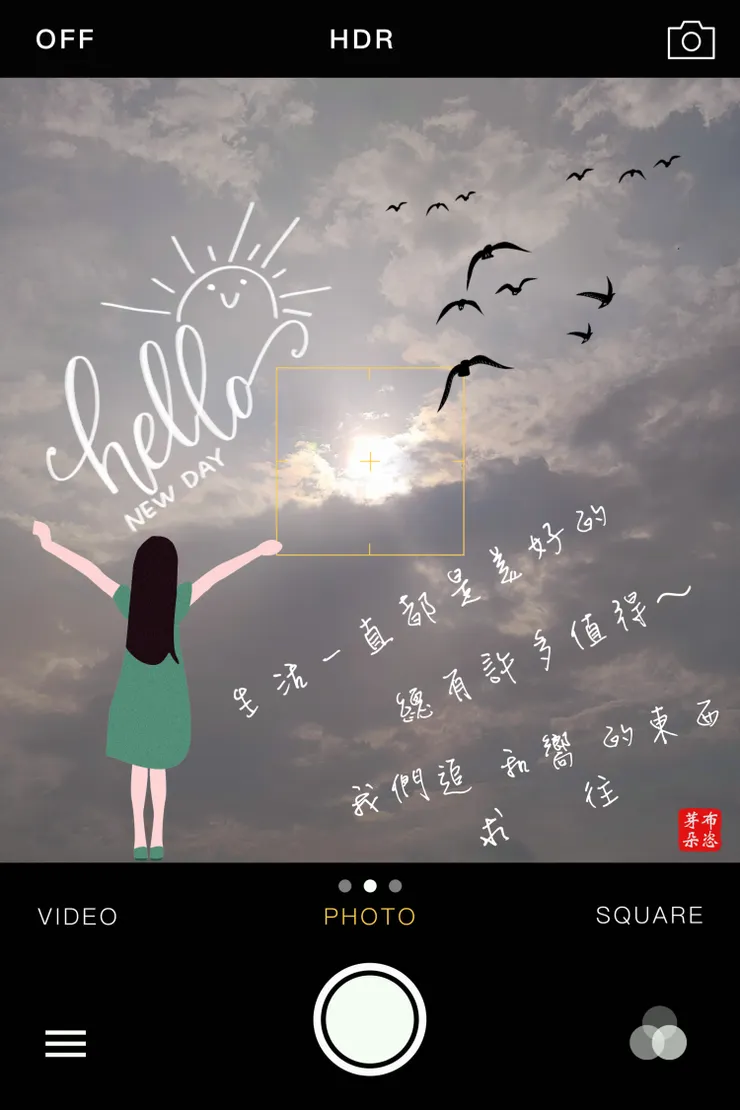The height and width of the screenshot is (1110, 740).
Task: Toggle the flash OFF setting
Action: pos(63,39)
